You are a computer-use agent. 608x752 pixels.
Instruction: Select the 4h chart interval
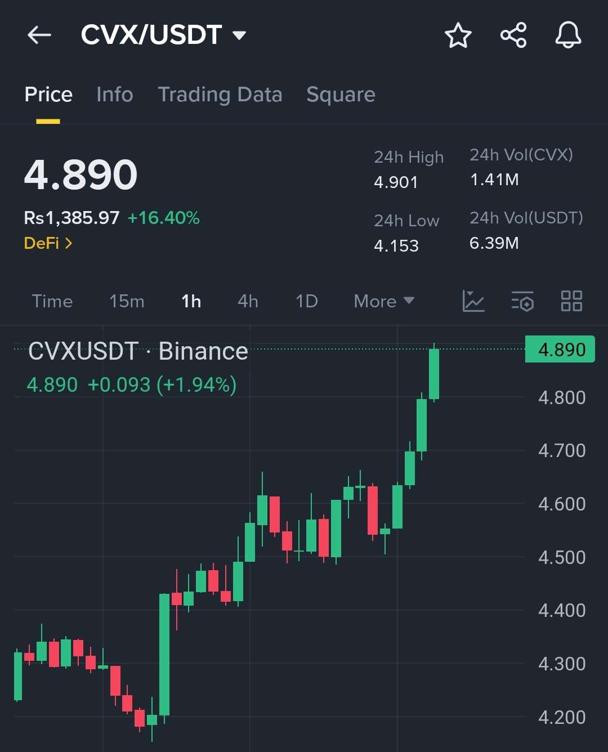coord(248,301)
